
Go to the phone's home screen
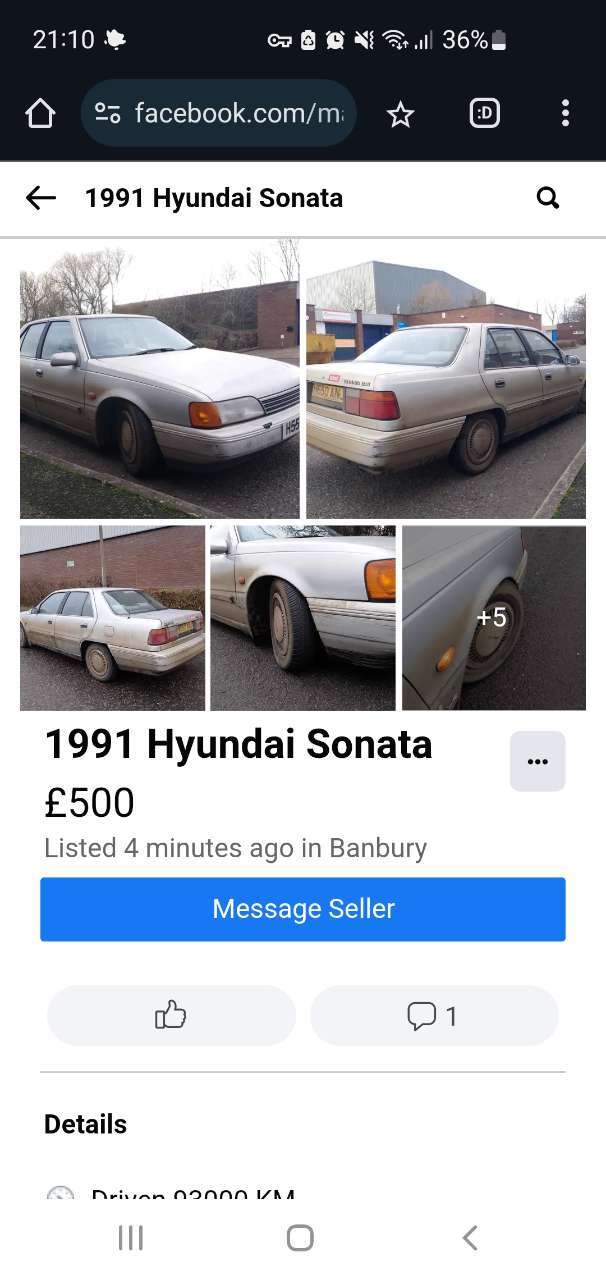tap(300, 1238)
